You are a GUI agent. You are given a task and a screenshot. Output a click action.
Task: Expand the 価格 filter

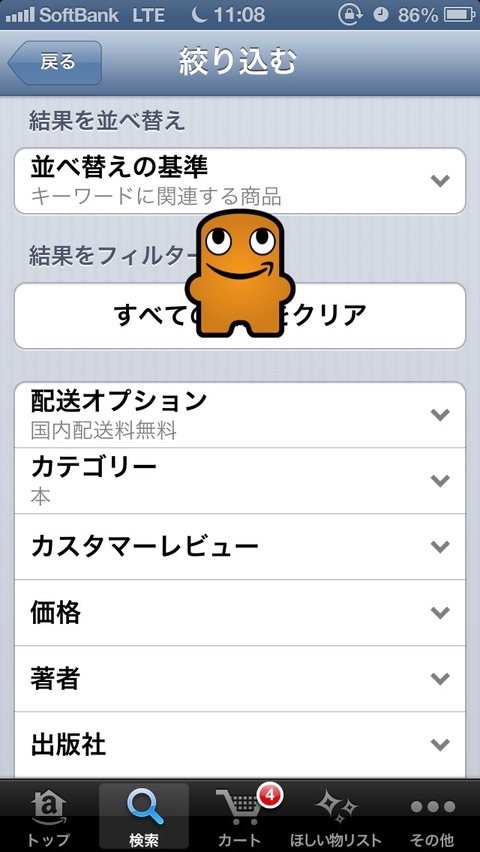tap(240, 613)
